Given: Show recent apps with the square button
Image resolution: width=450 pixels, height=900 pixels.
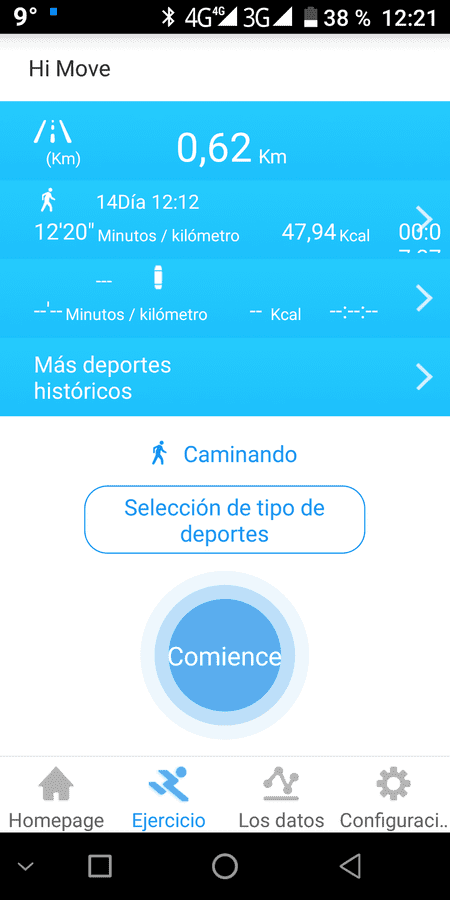Looking at the screenshot, I should pyautogui.click(x=100, y=865).
